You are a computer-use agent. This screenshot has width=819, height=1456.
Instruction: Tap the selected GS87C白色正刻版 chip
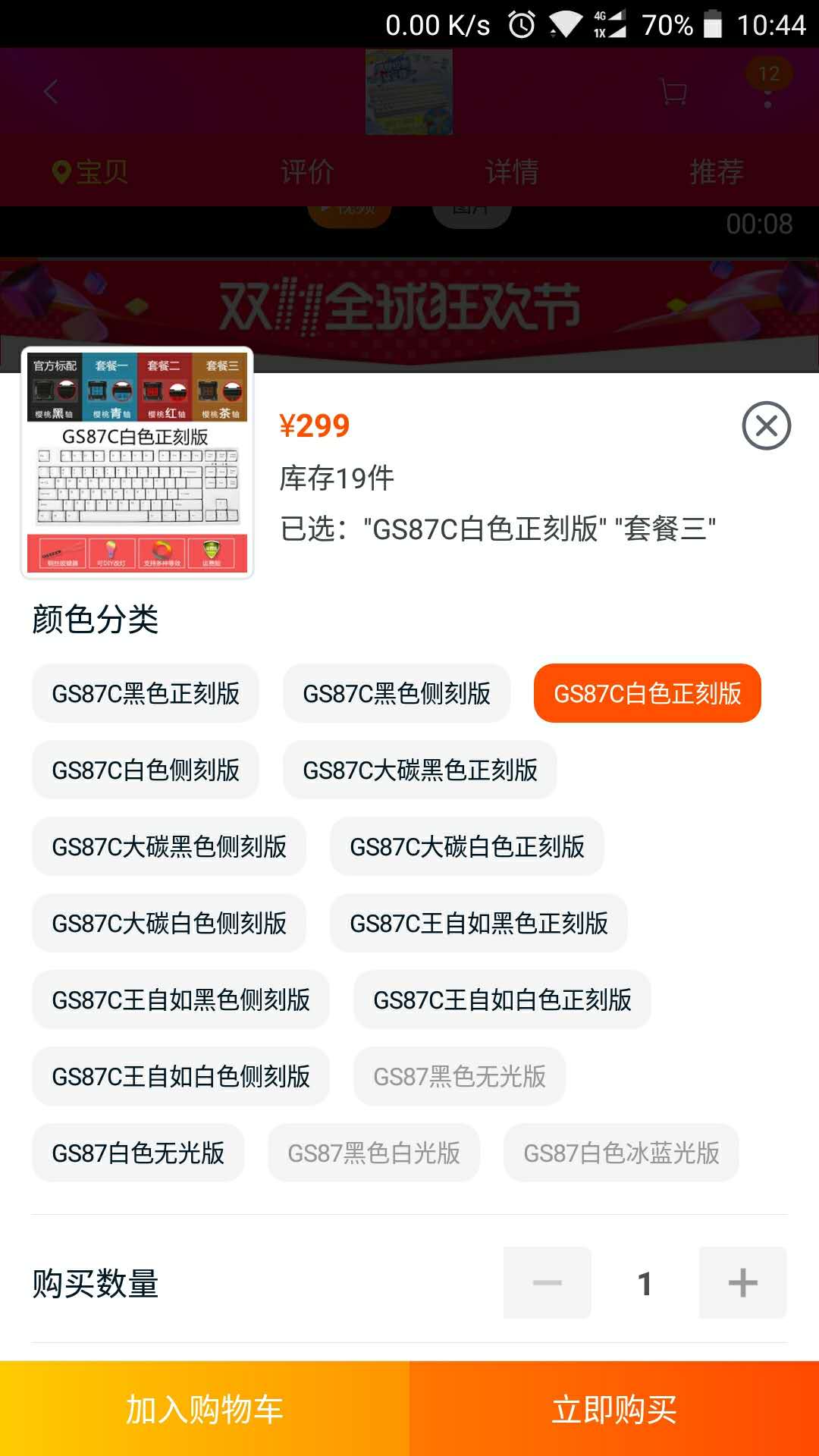pyautogui.click(x=648, y=693)
